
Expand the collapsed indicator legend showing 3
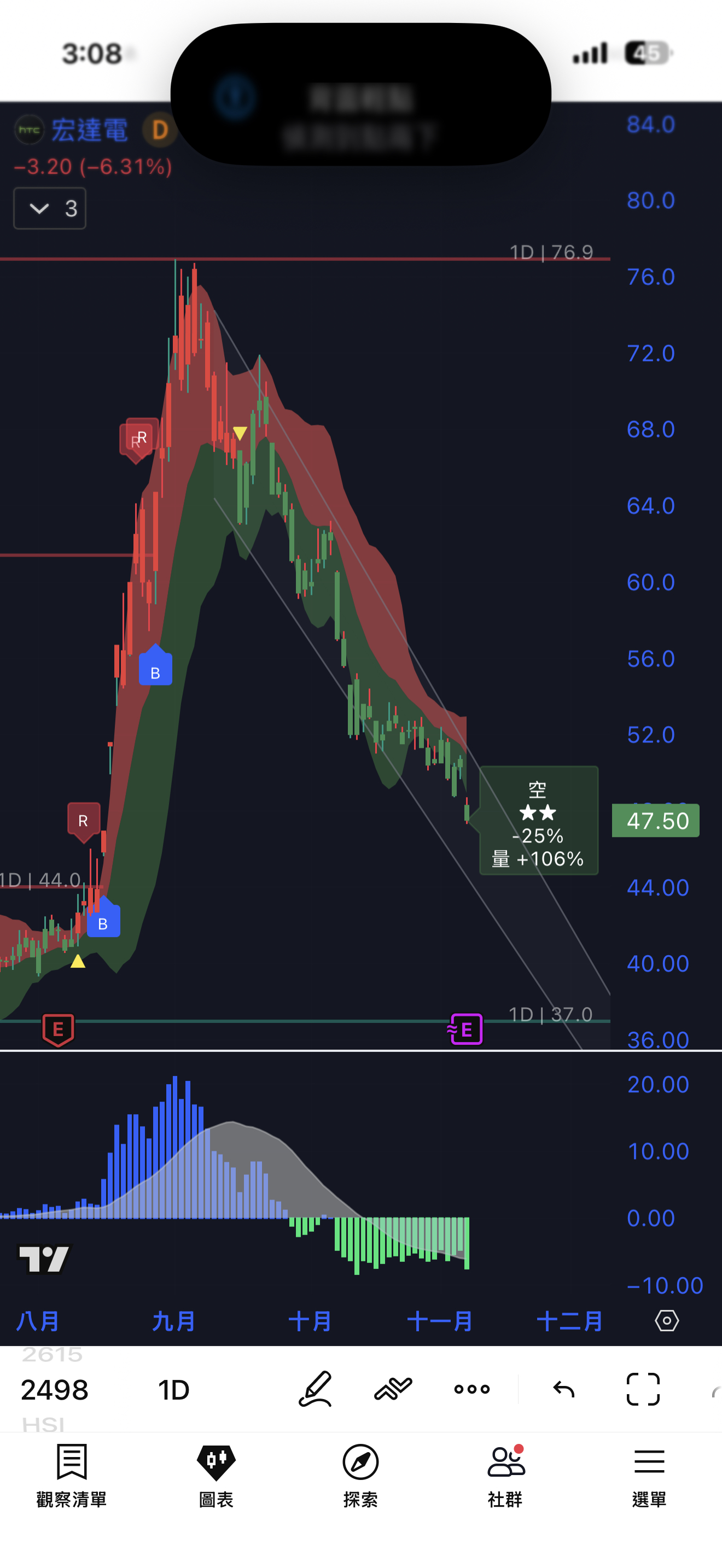pos(49,209)
